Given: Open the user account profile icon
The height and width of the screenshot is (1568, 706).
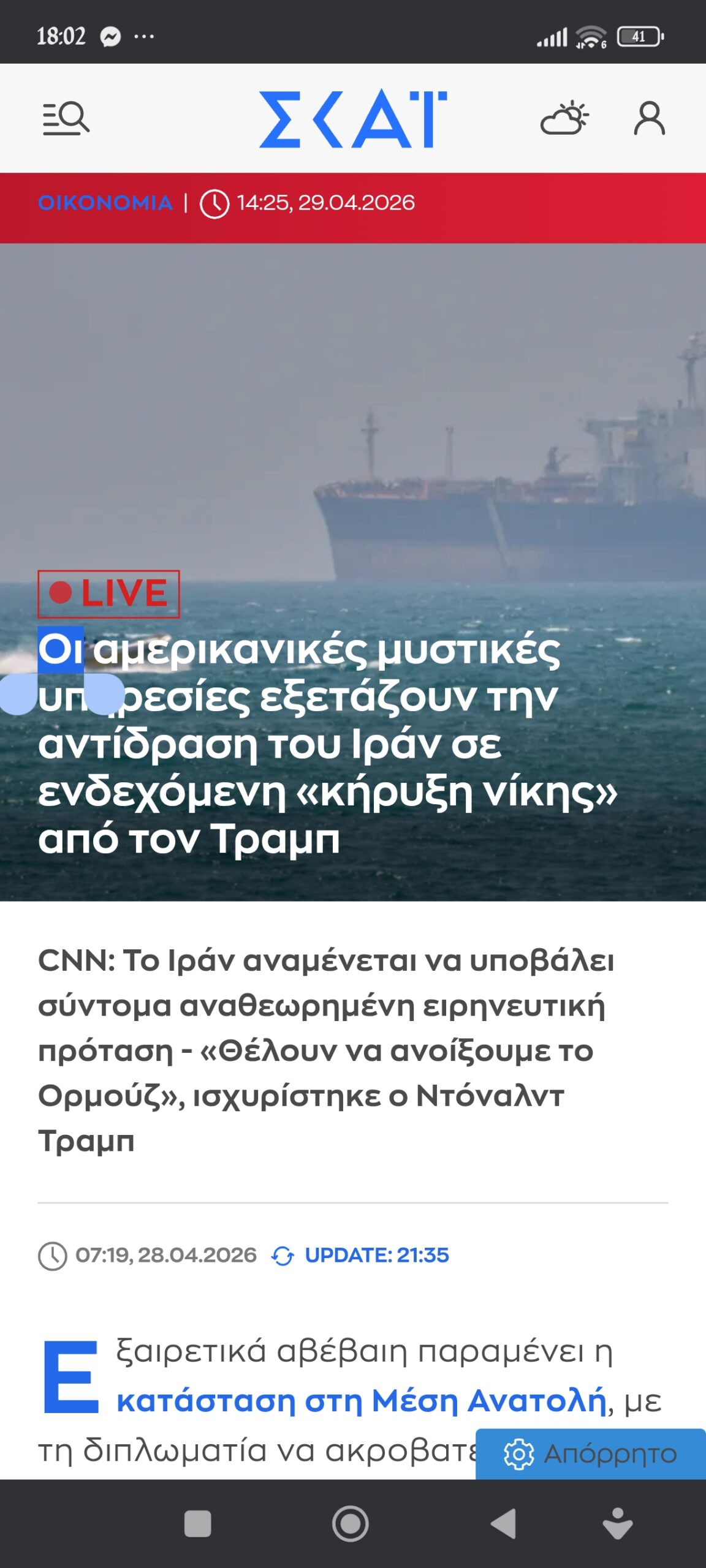Looking at the screenshot, I should coord(649,118).
